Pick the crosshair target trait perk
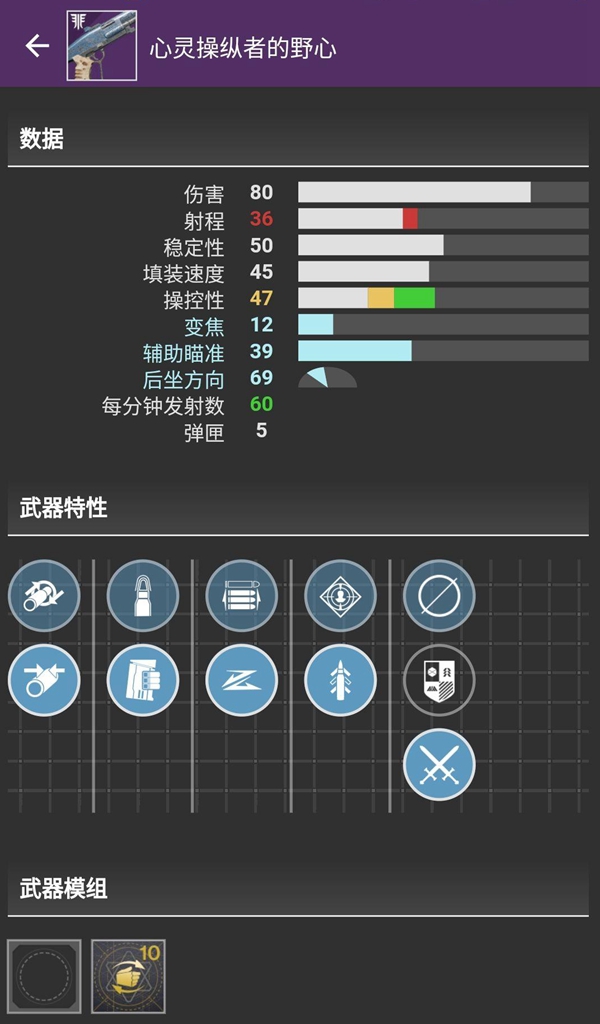 [341, 596]
